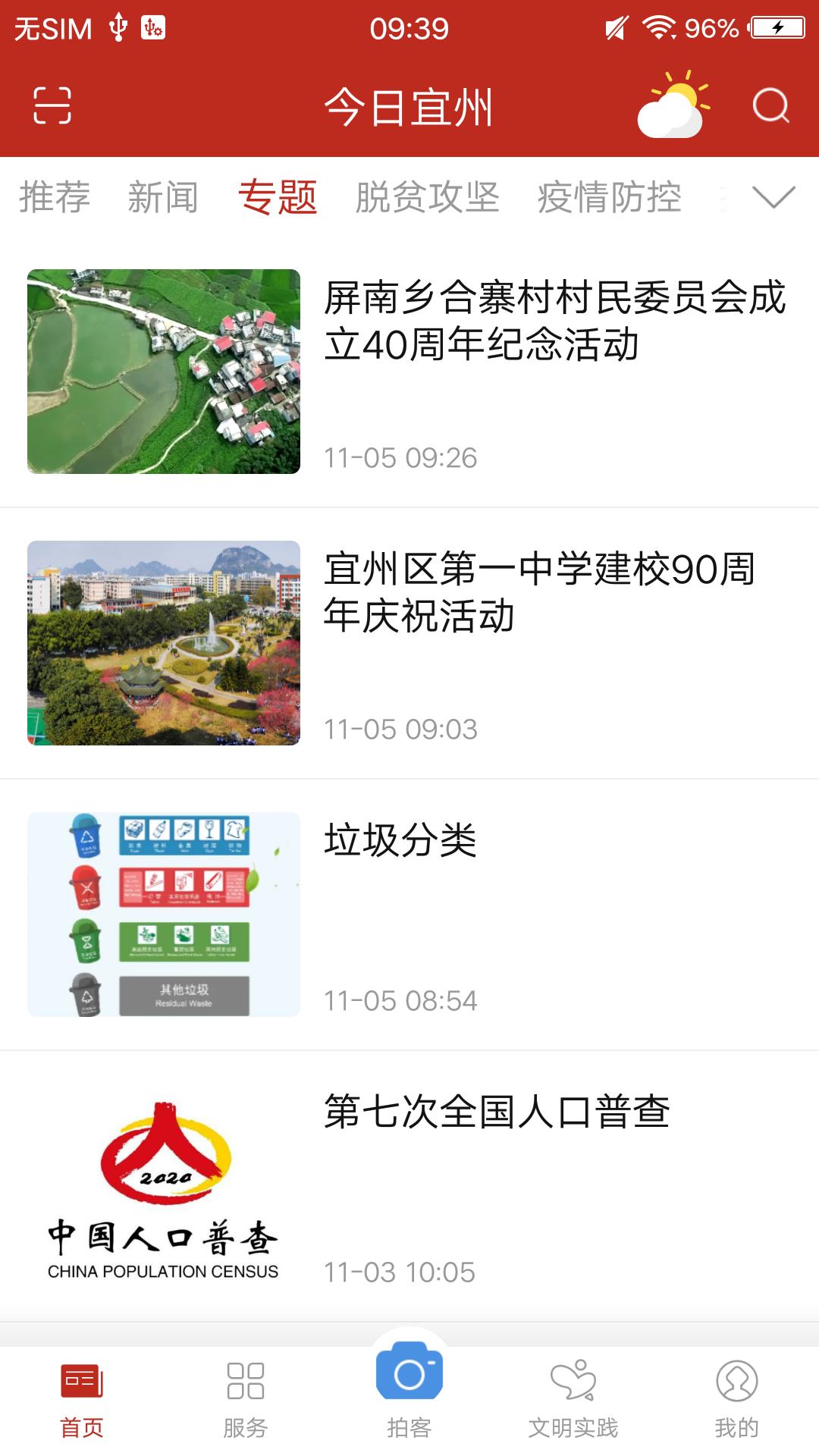Expand the channel list chevron
Screen dimensions: 819x1456
[x=773, y=198]
